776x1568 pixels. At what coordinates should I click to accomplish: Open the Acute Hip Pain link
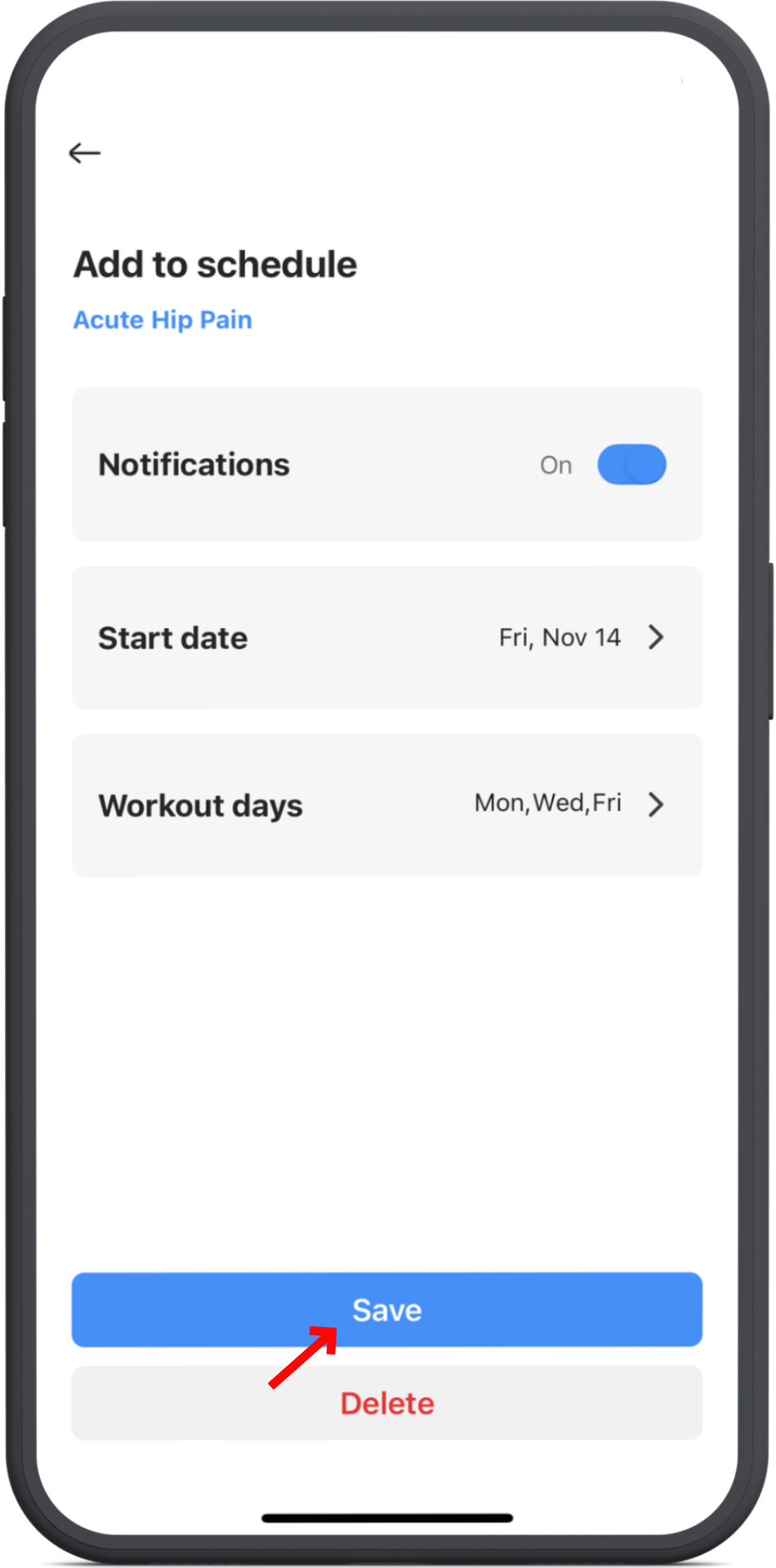[163, 319]
